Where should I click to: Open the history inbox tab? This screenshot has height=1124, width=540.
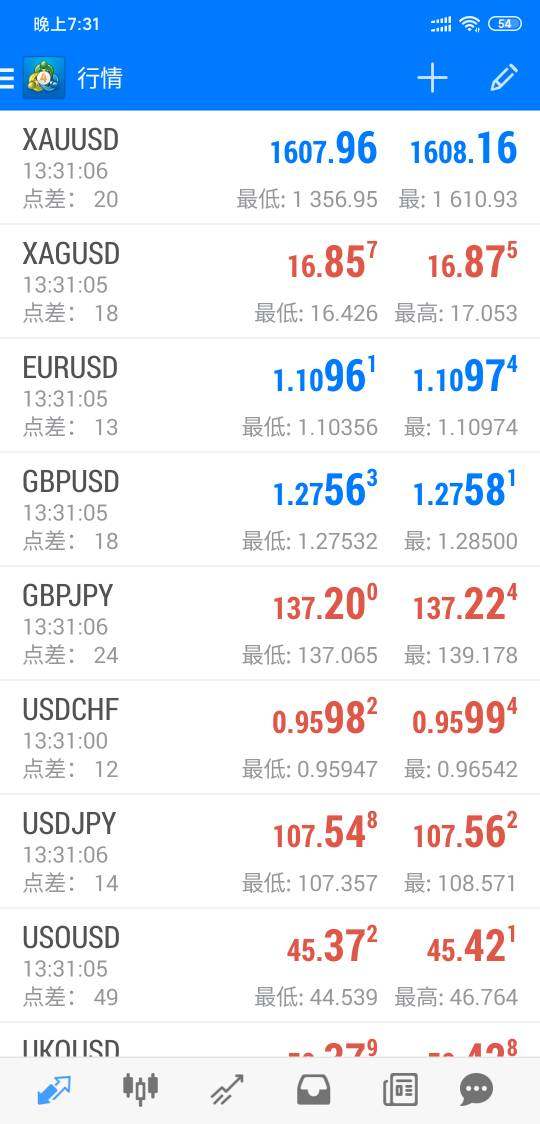click(x=314, y=1090)
